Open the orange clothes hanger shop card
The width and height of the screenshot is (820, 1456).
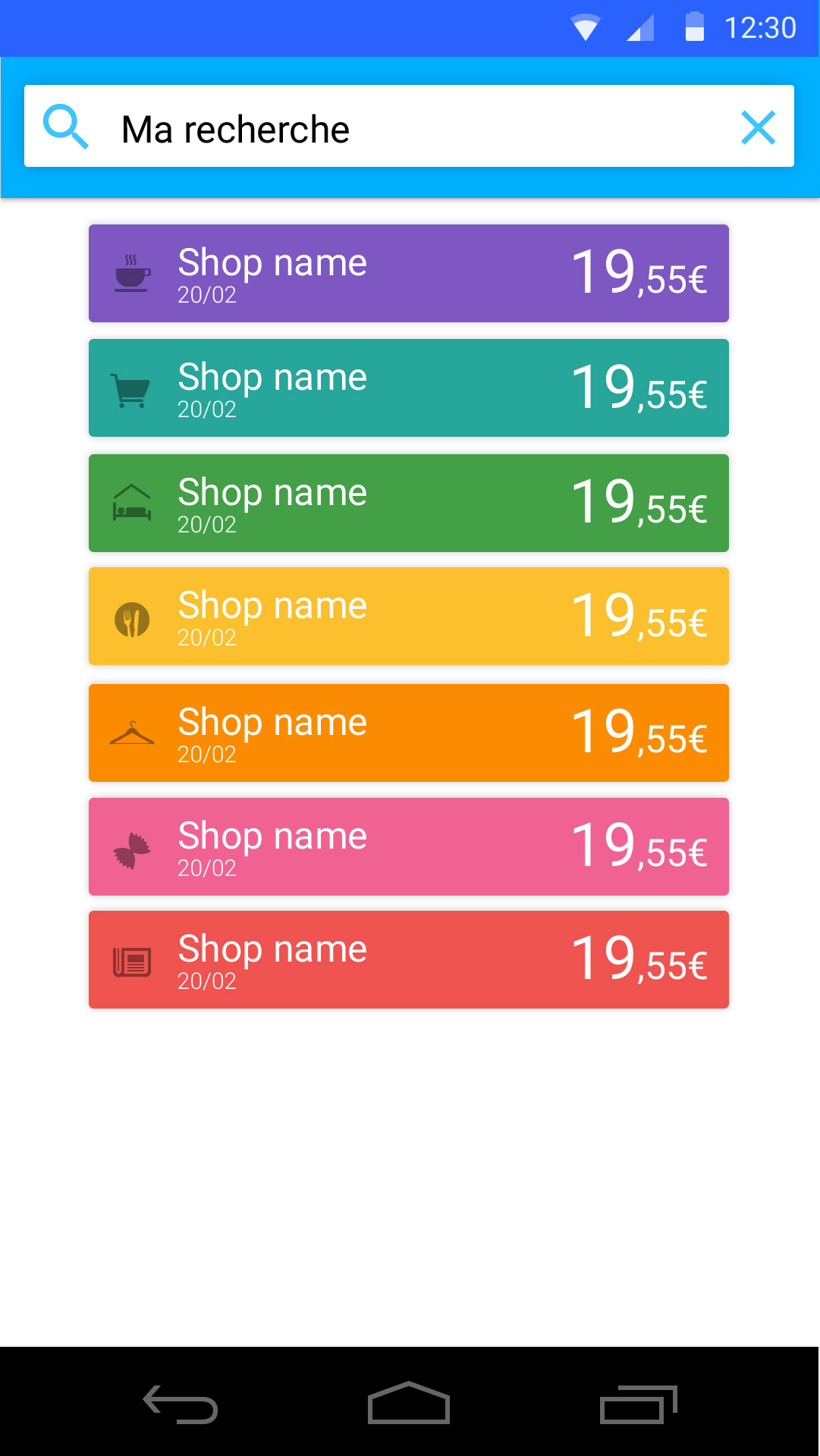[409, 733]
